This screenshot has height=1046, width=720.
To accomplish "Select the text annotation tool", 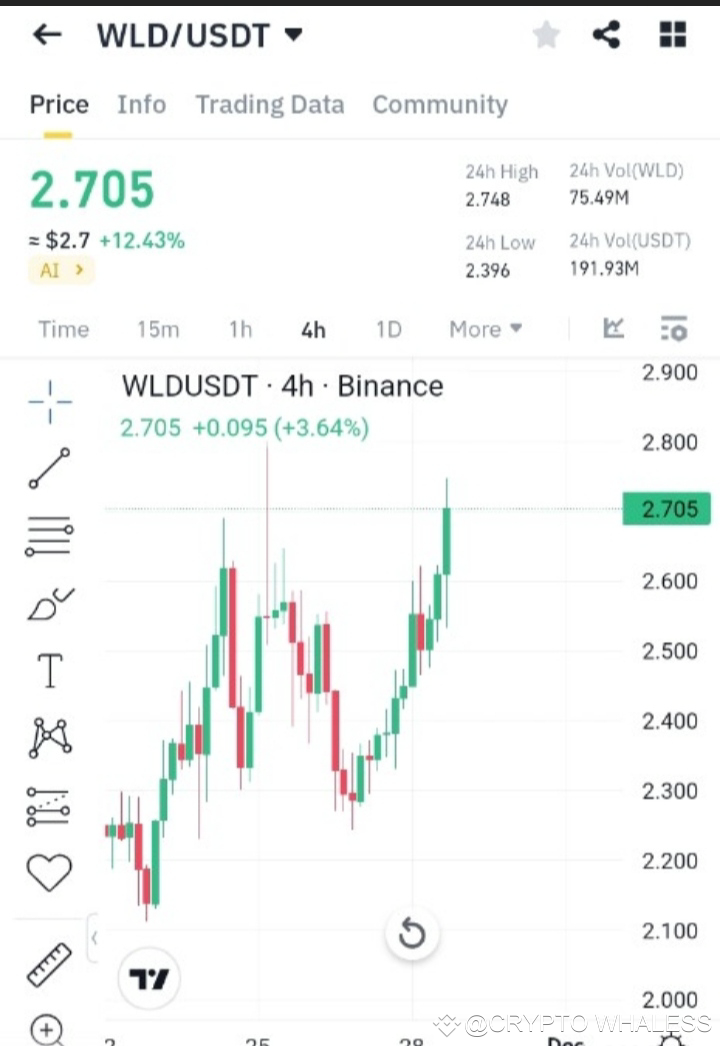I will click(48, 671).
